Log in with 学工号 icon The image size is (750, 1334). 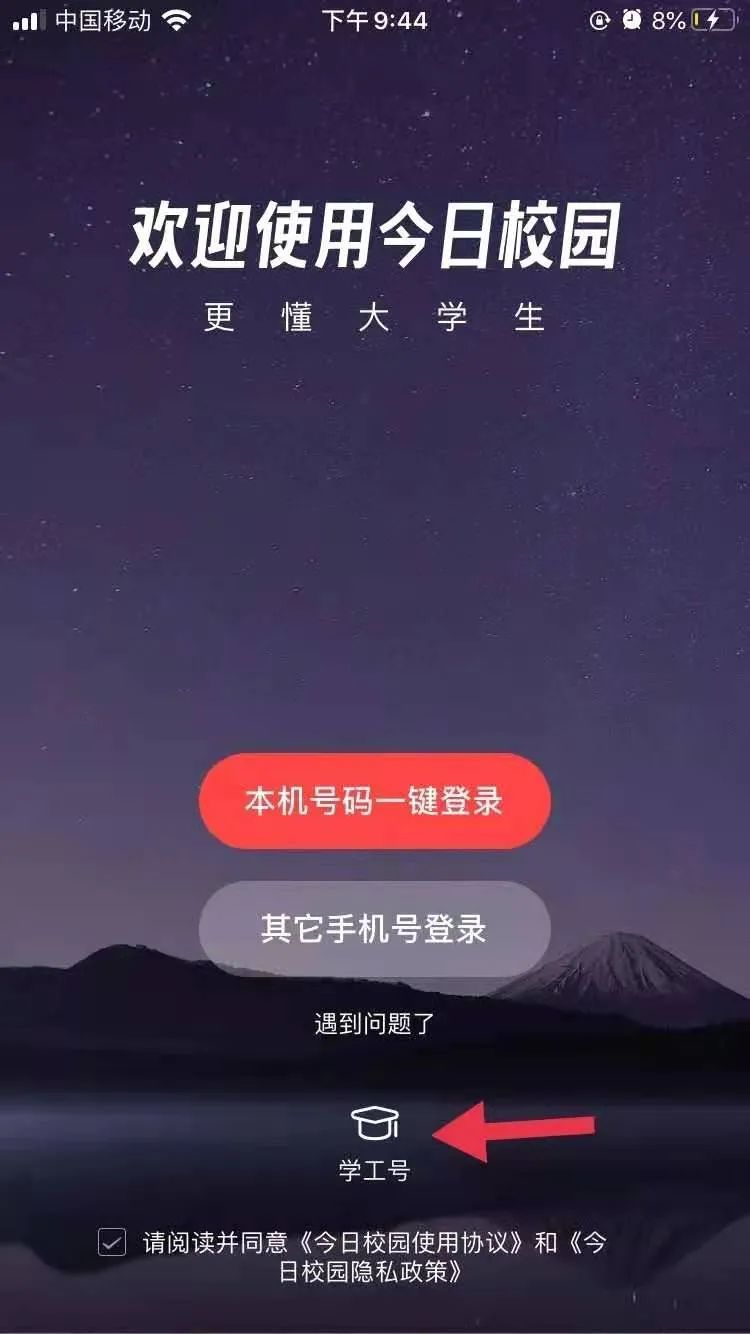(x=374, y=1125)
